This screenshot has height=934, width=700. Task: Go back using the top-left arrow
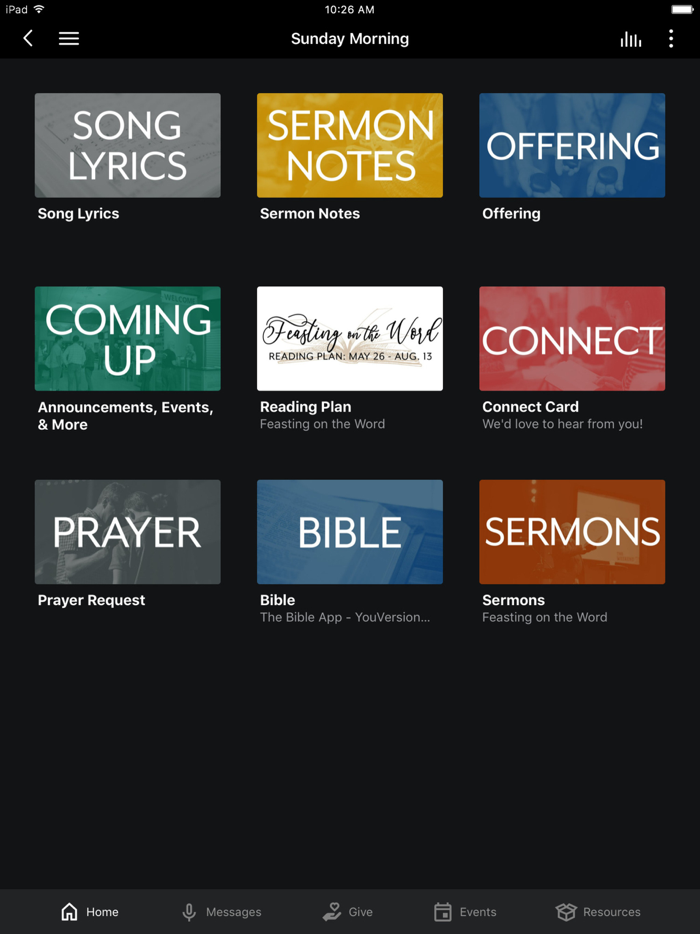pos(28,39)
